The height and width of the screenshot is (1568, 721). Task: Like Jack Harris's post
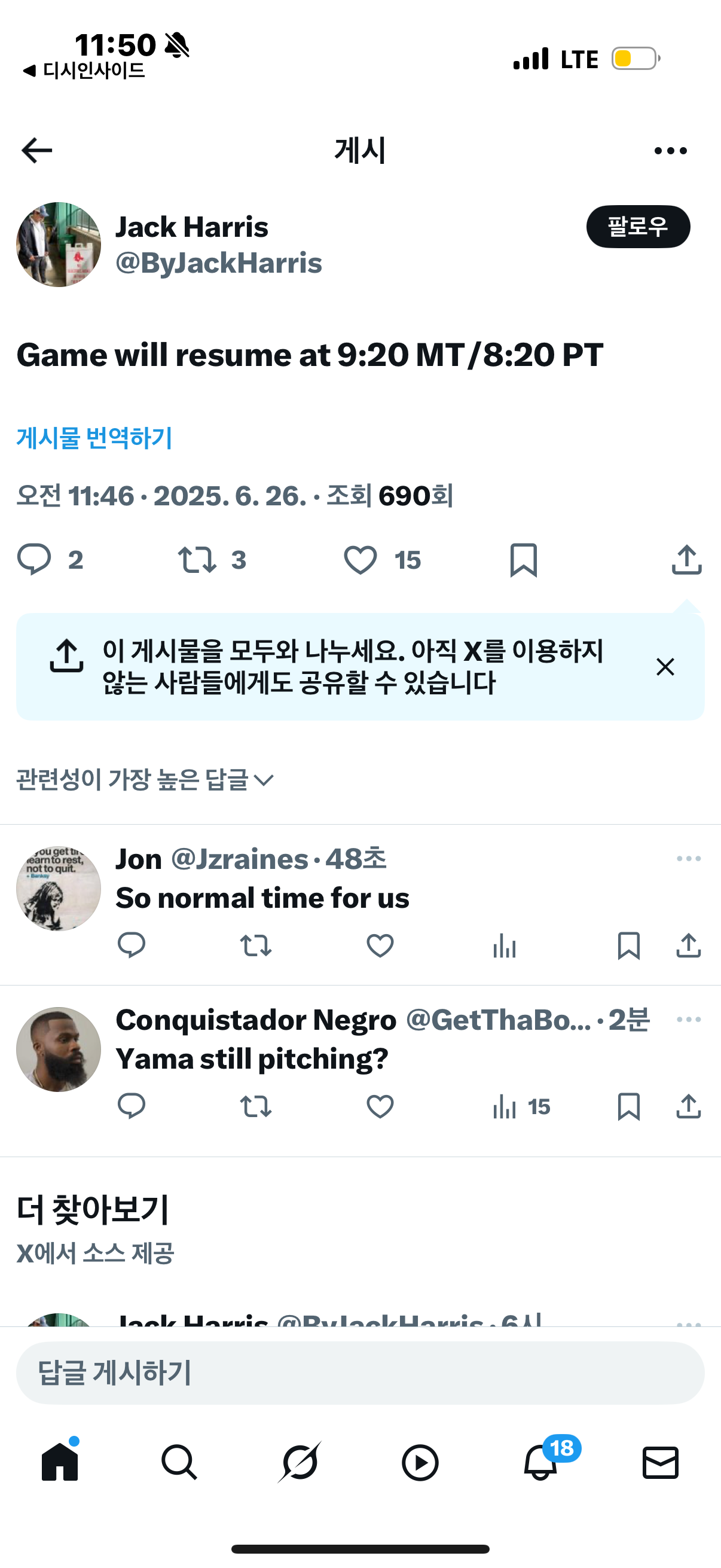click(360, 559)
